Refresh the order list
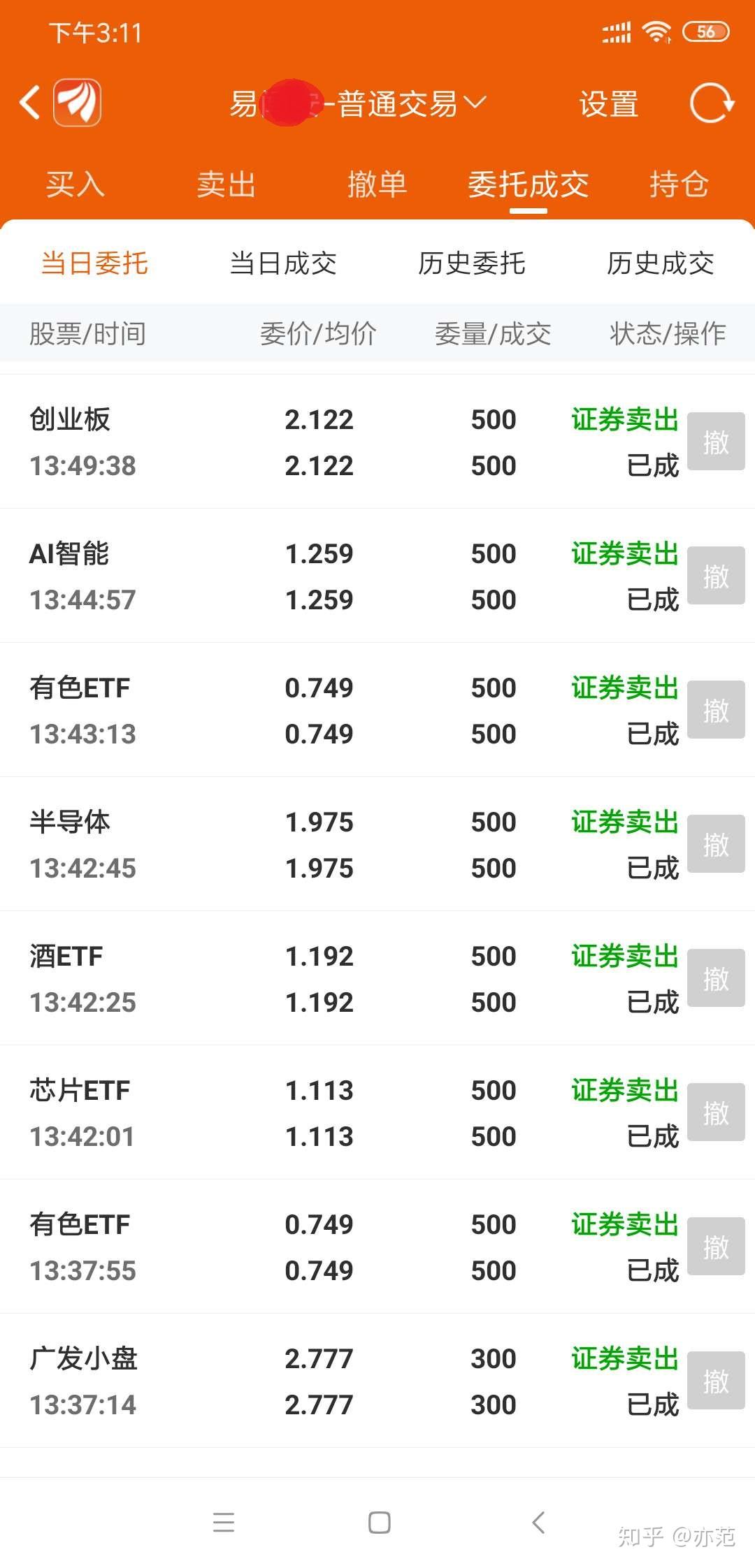755x1568 pixels. click(711, 103)
